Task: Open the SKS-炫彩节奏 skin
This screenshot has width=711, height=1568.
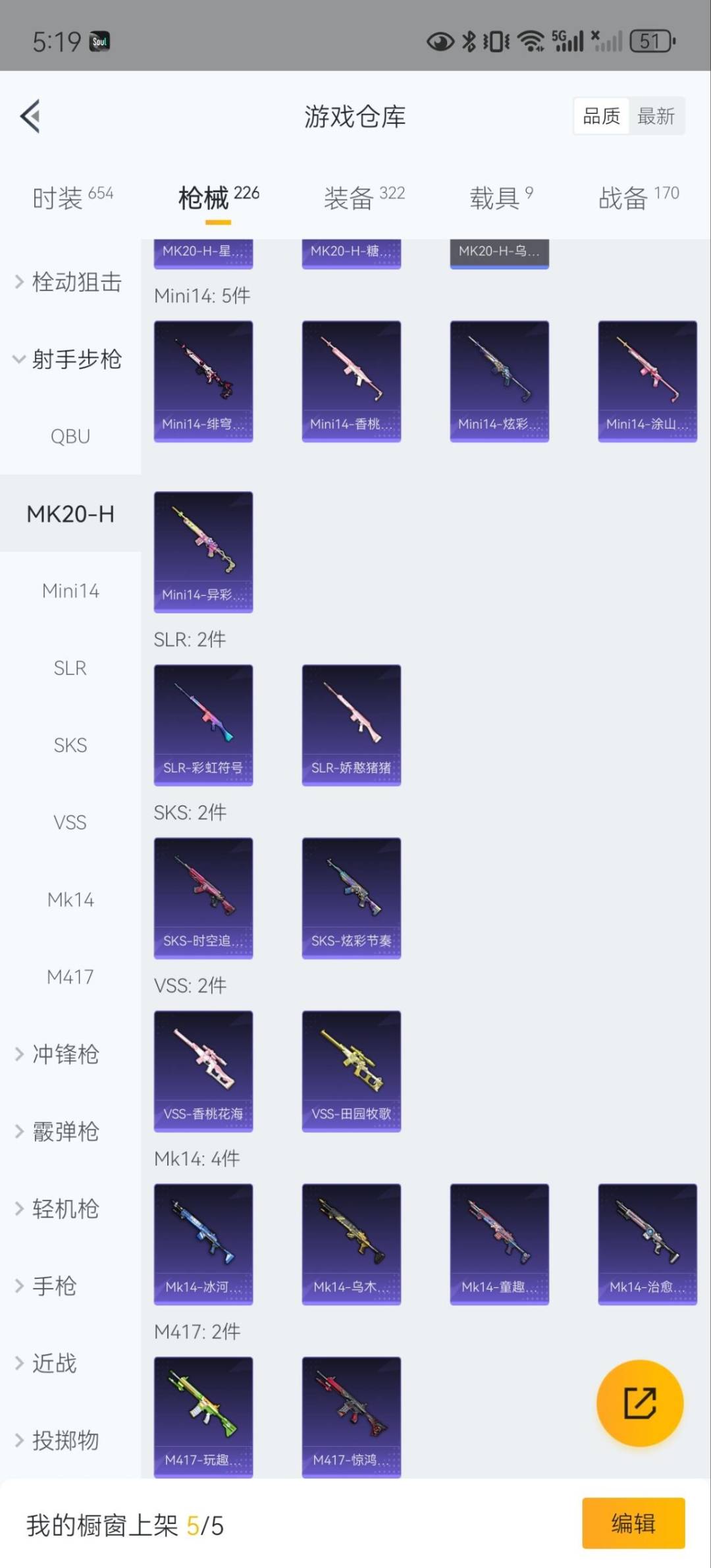Action: [351, 898]
